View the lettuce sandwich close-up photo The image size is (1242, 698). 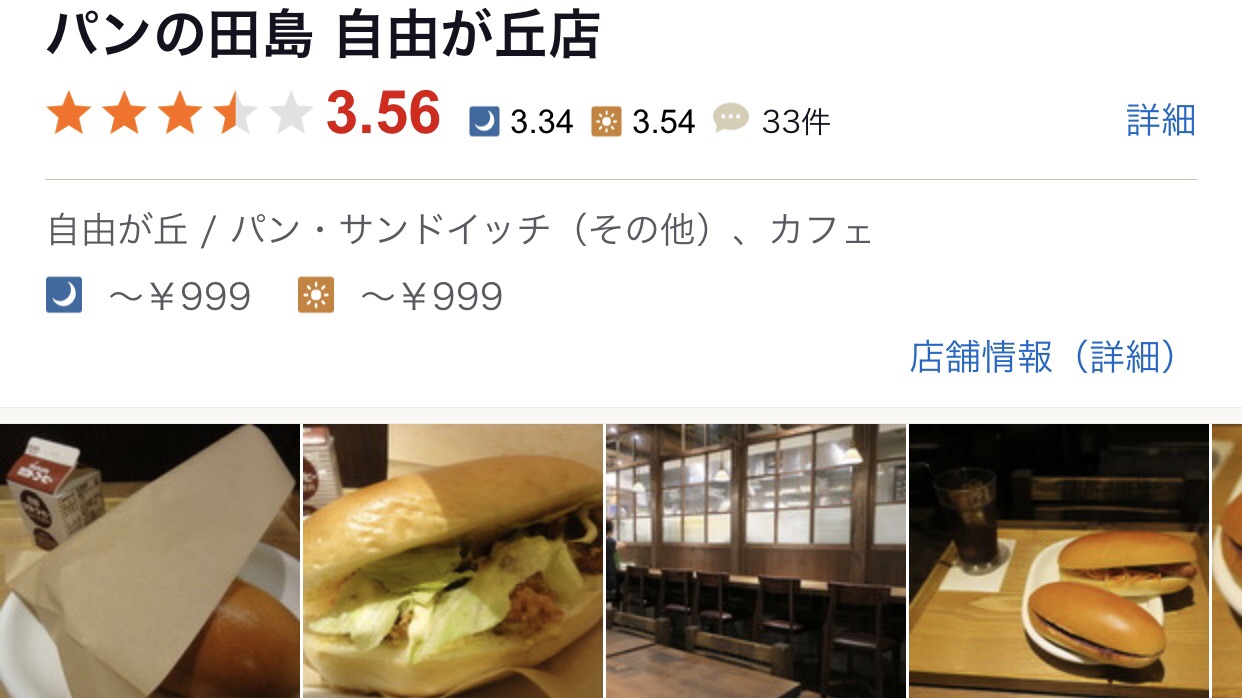click(x=453, y=560)
